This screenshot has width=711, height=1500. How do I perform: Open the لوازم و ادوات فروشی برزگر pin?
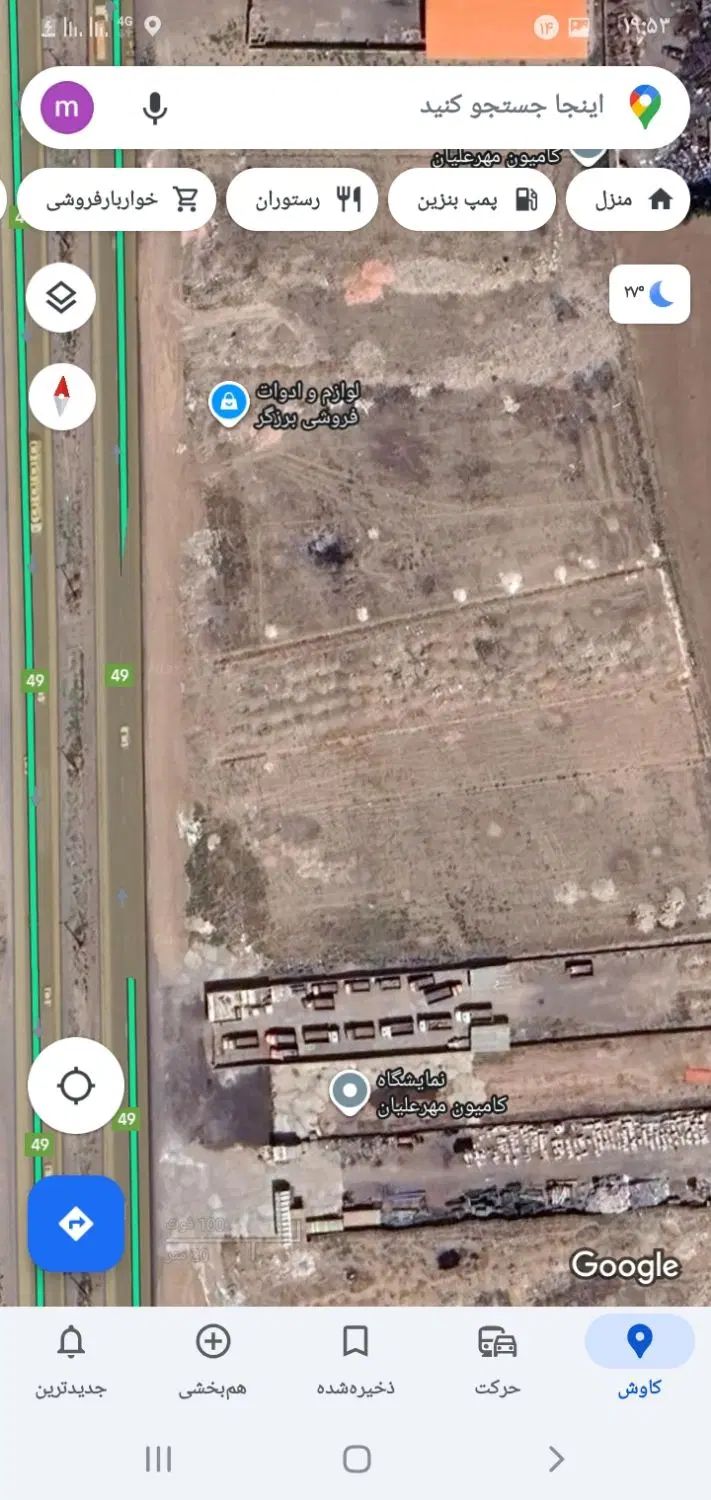click(229, 402)
